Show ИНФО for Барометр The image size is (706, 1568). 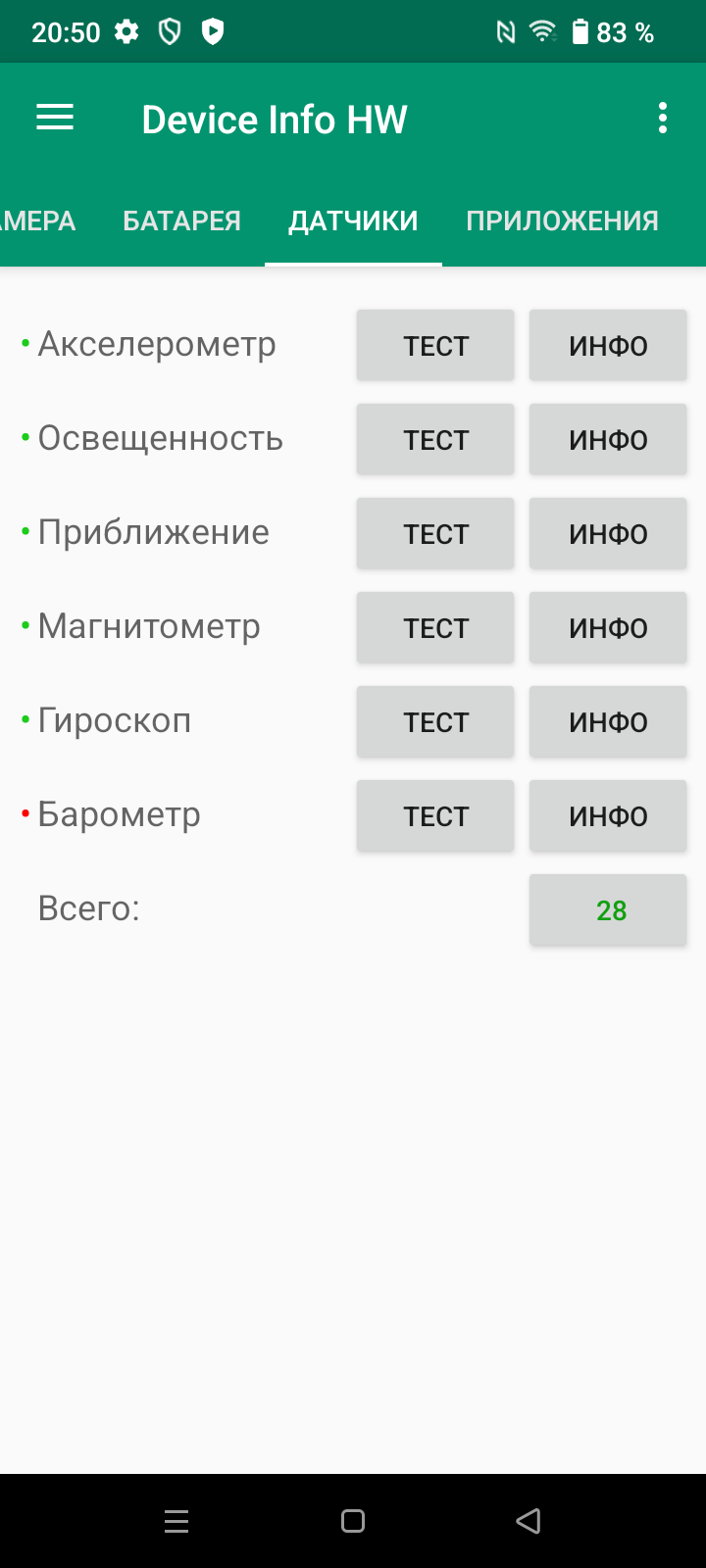(x=608, y=816)
